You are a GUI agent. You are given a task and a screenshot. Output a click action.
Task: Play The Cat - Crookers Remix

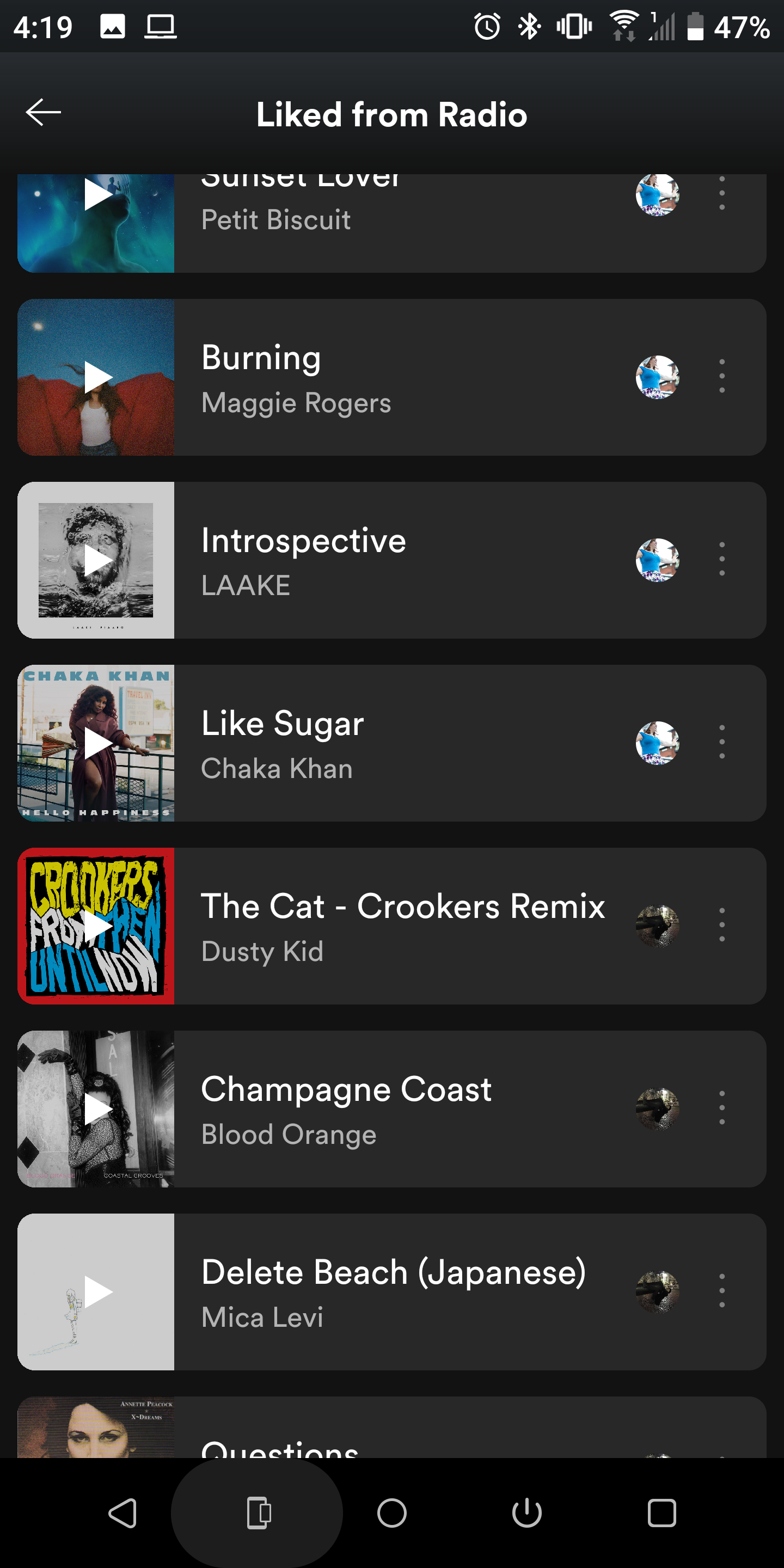[x=96, y=926]
